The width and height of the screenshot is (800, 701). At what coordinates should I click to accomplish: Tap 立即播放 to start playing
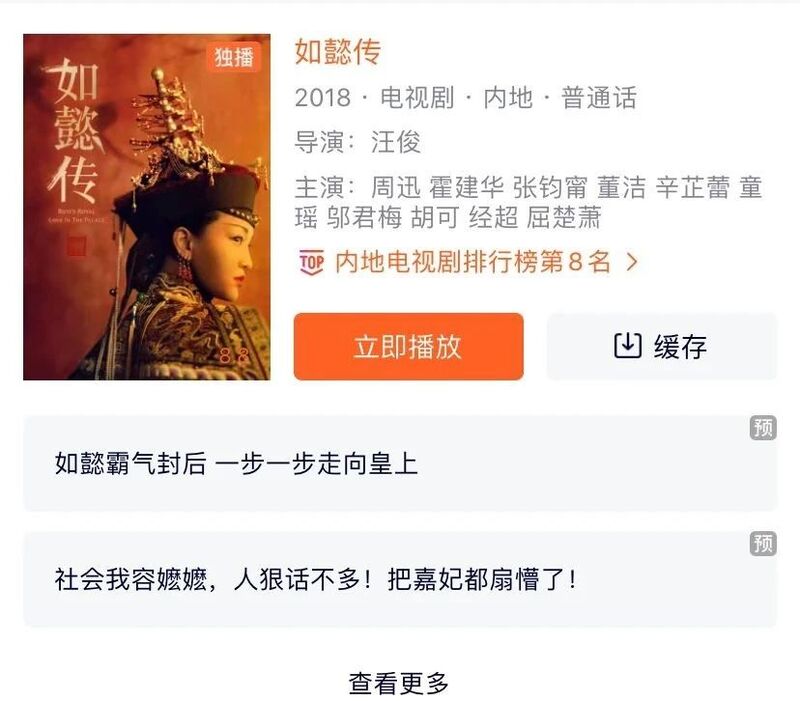(x=408, y=347)
